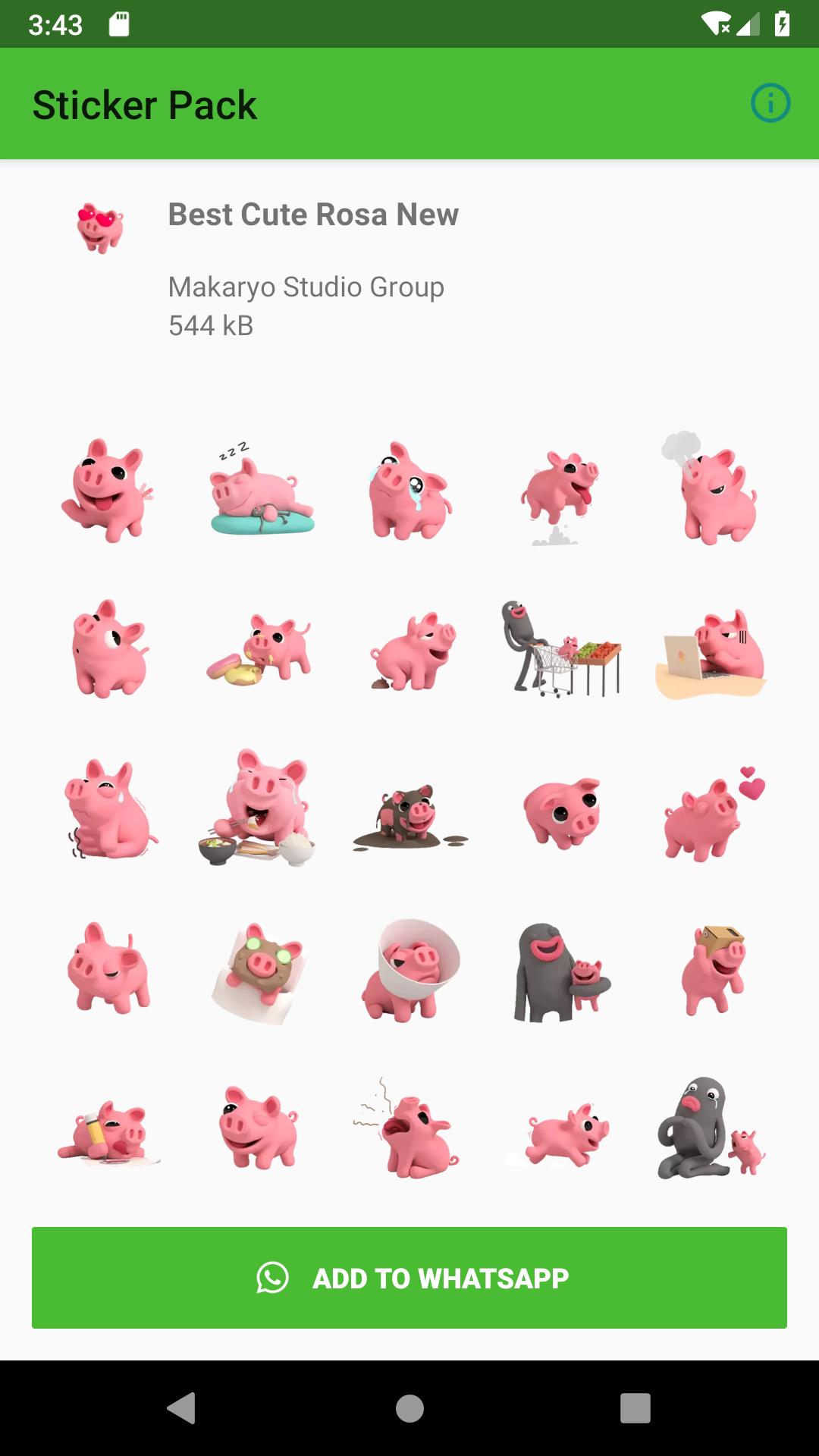This screenshot has width=819, height=1456.
Task: Go to the home screen
Action: coord(409,1408)
